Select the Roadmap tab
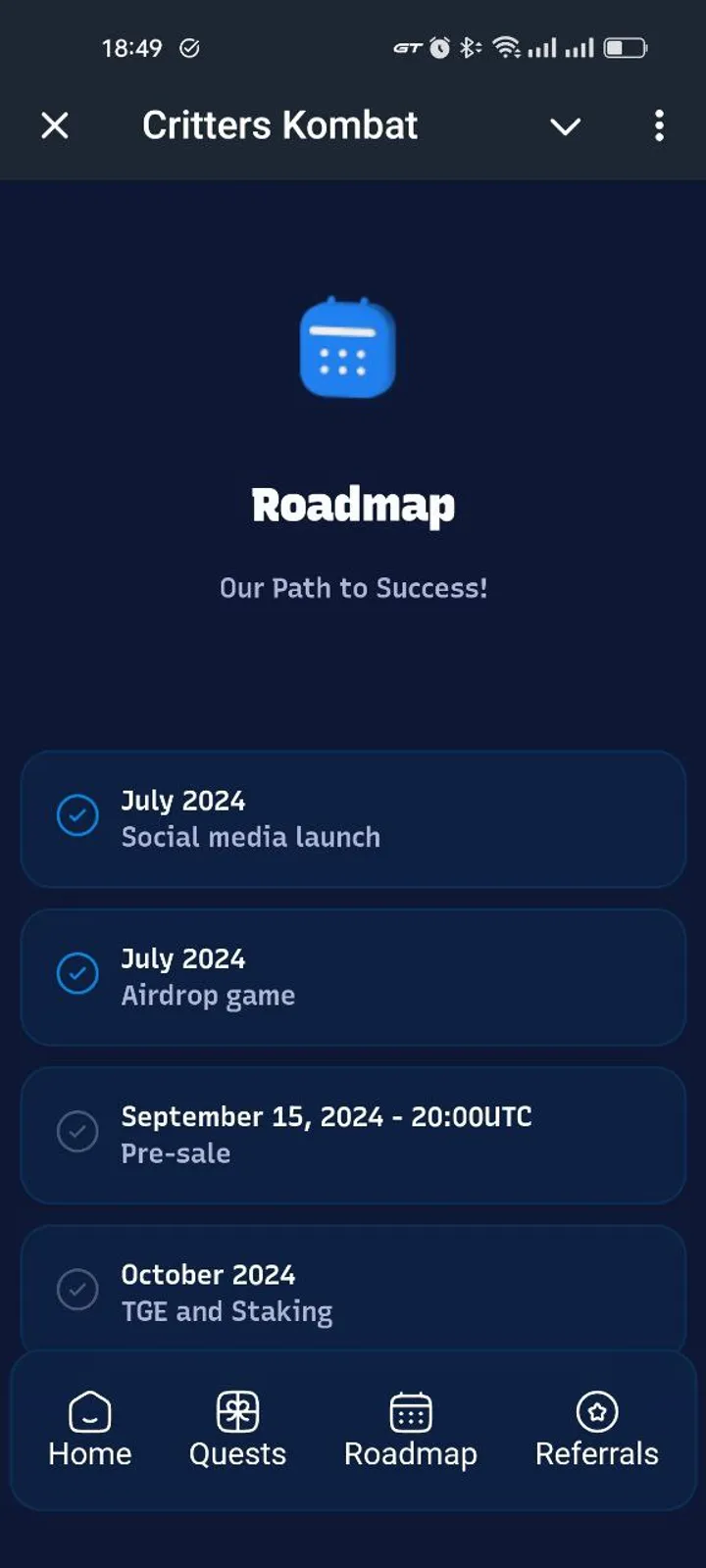Viewport: 706px width, 1568px height. pyautogui.click(x=410, y=1430)
